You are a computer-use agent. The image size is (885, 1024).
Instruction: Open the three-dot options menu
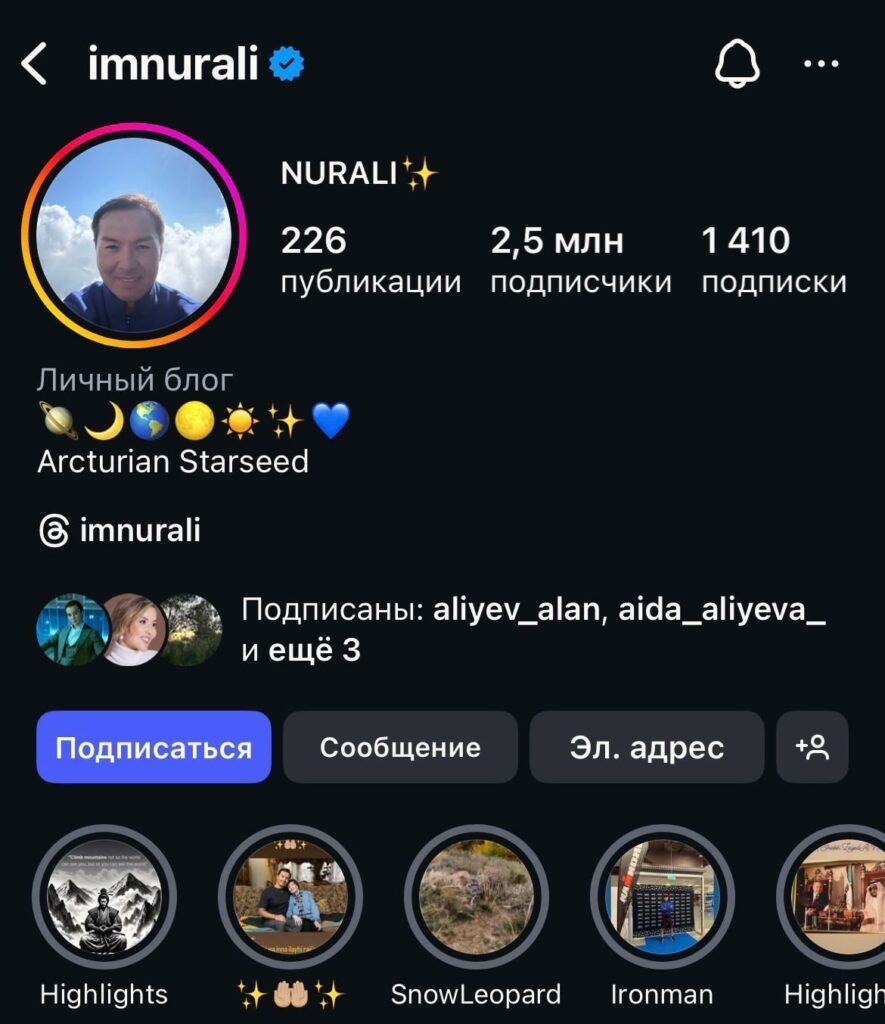[x=820, y=62]
